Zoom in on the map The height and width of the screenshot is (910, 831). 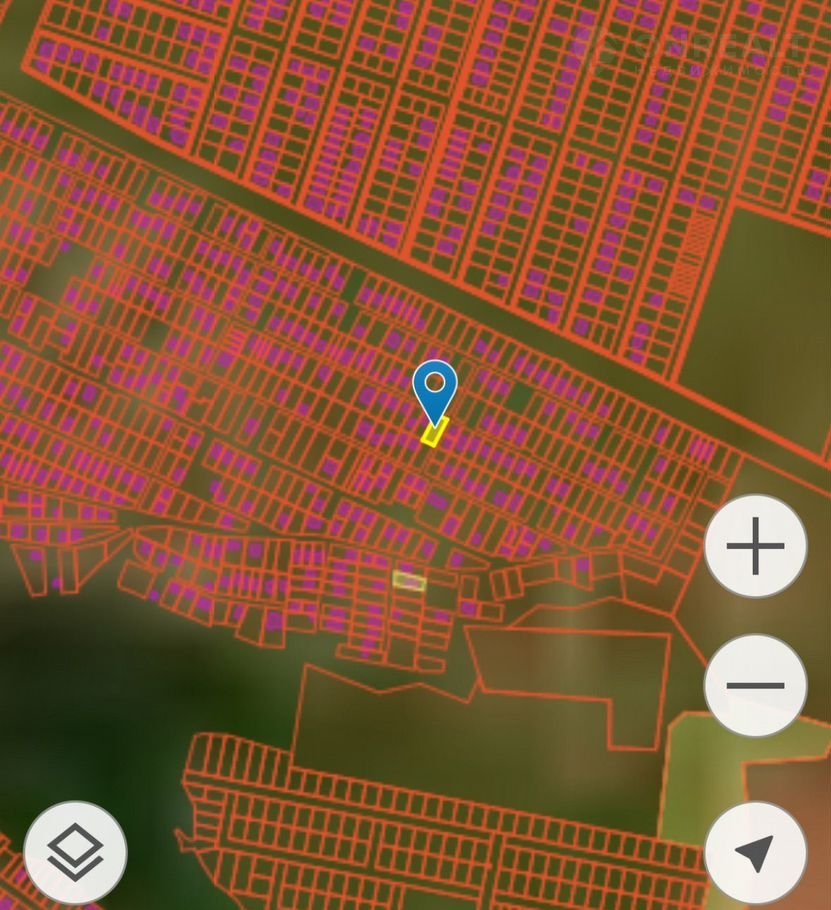pyautogui.click(x=755, y=546)
